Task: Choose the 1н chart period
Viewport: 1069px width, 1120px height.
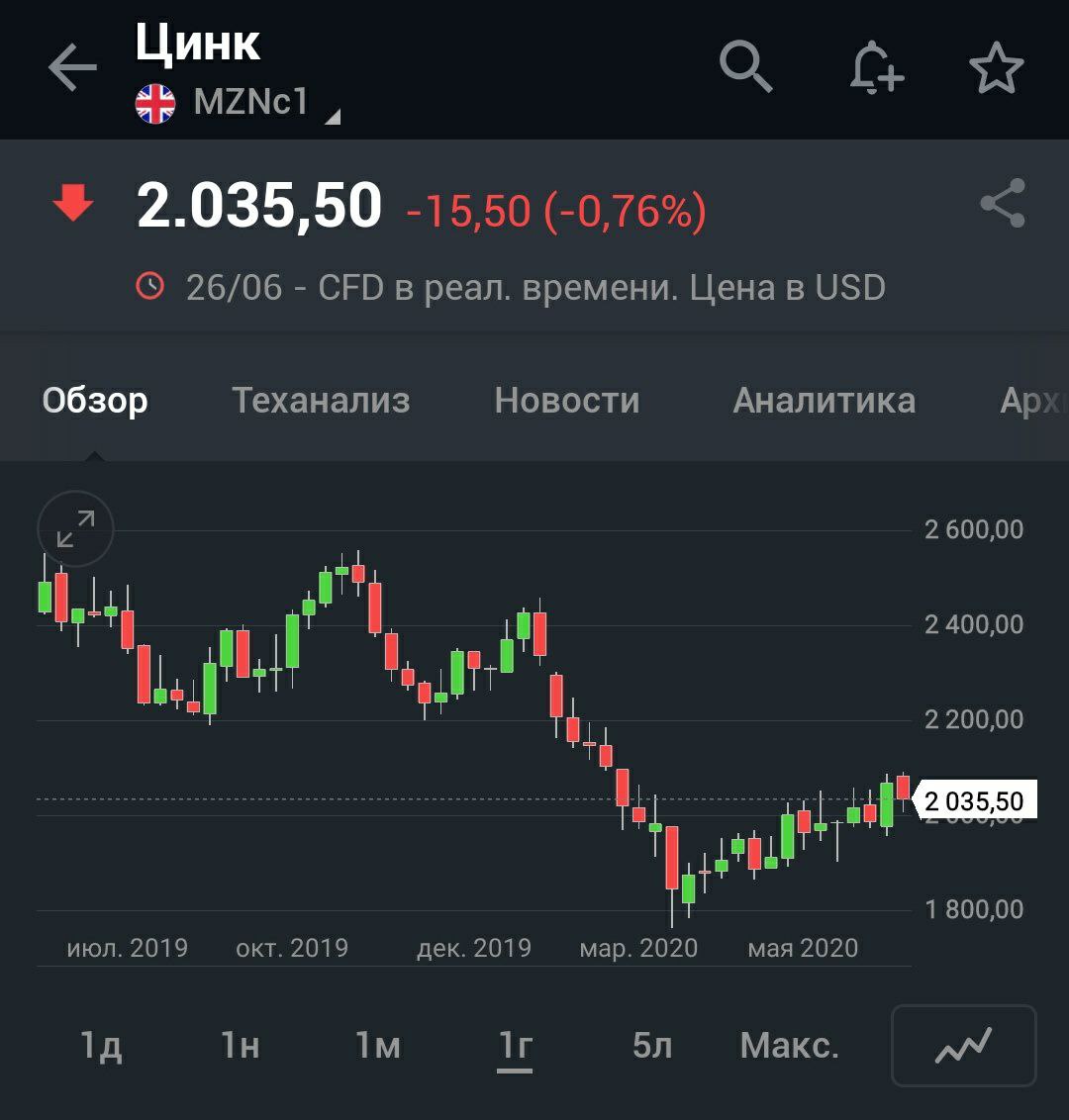Action: (240, 1046)
